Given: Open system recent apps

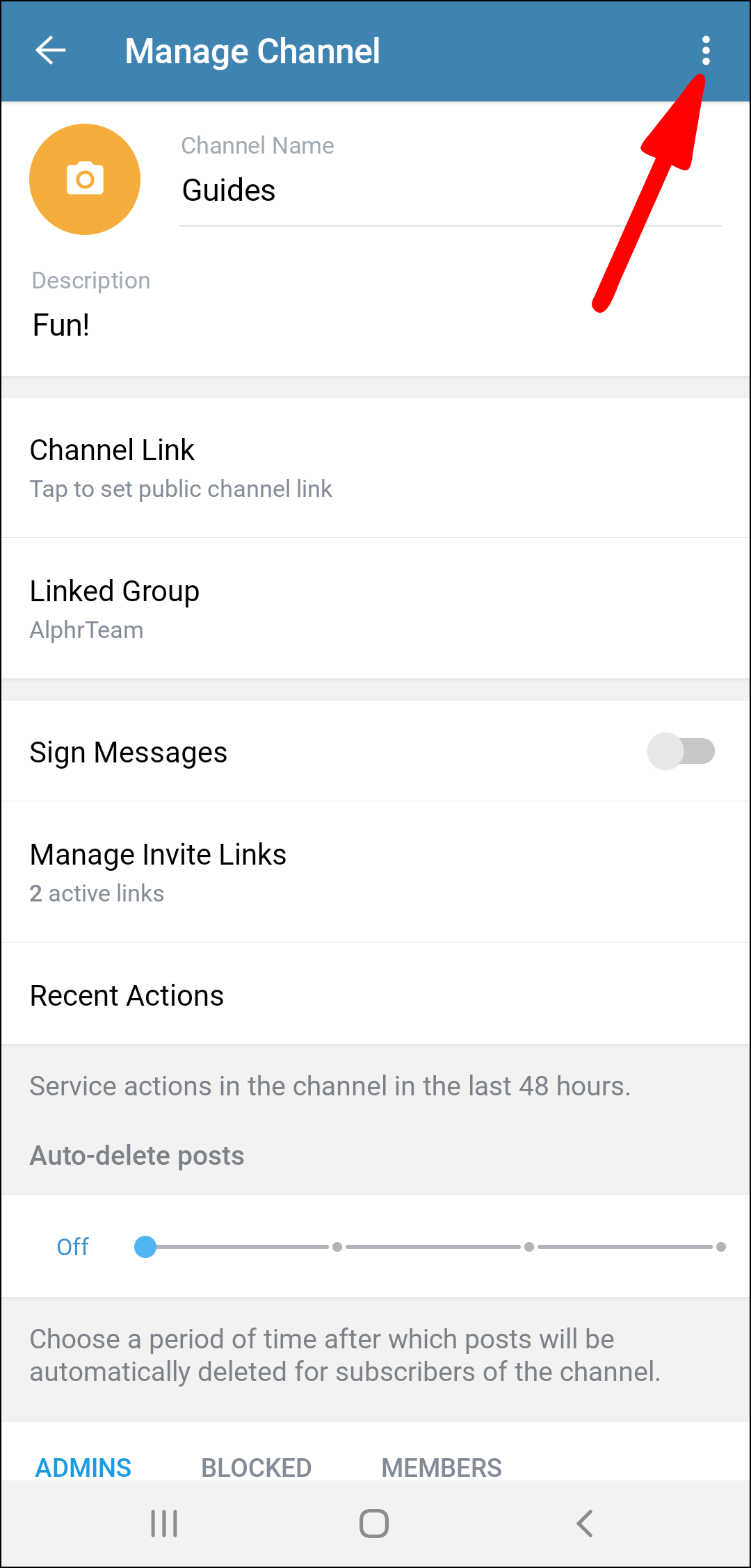Looking at the screenshot, I should tap(164, 1524).
